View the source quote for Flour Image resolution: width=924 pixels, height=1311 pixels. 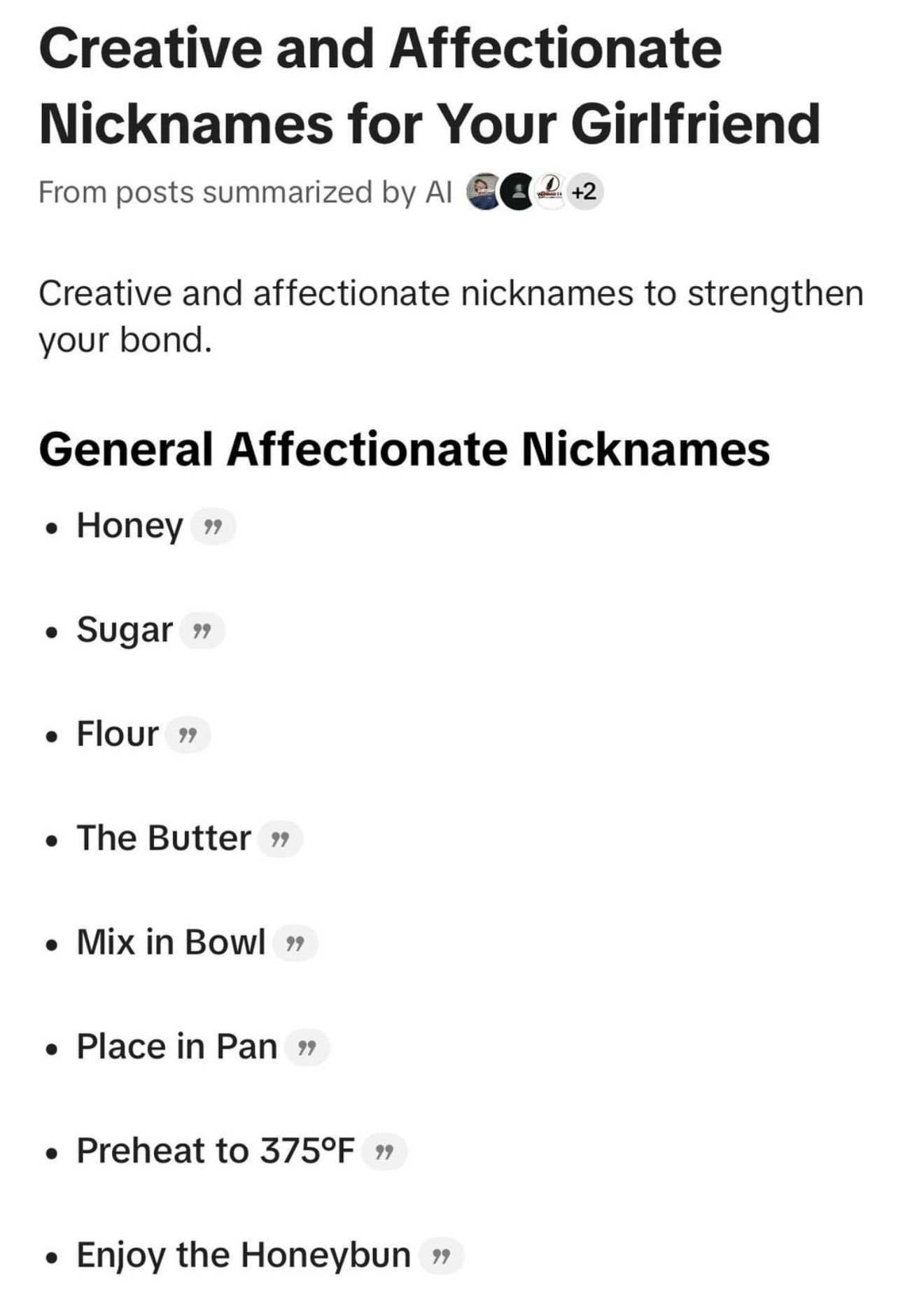[x=188, y=735]
